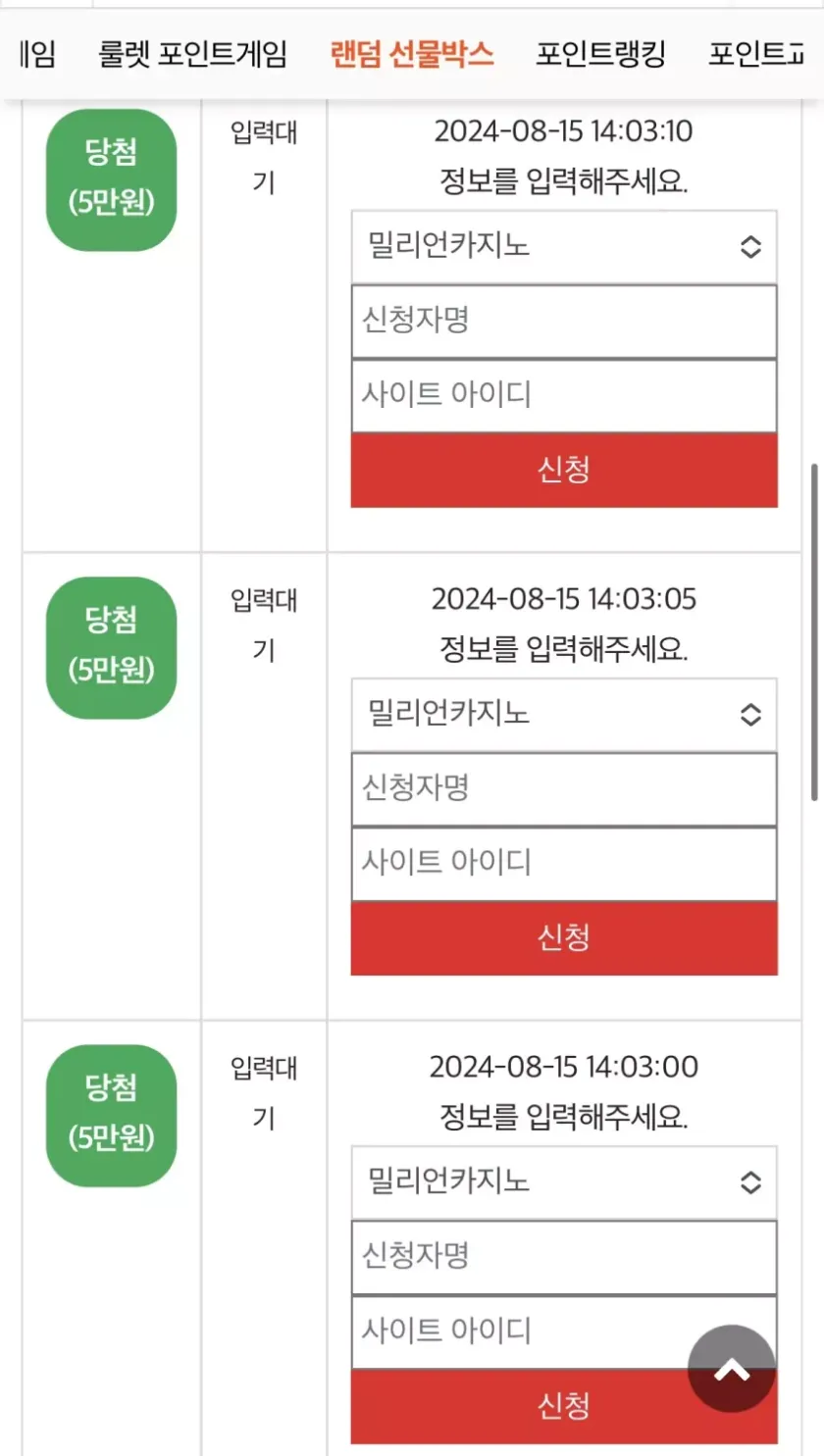Tap the scroll-to-top arrow button
The image size is (824, 1456).
(731, 1370)
